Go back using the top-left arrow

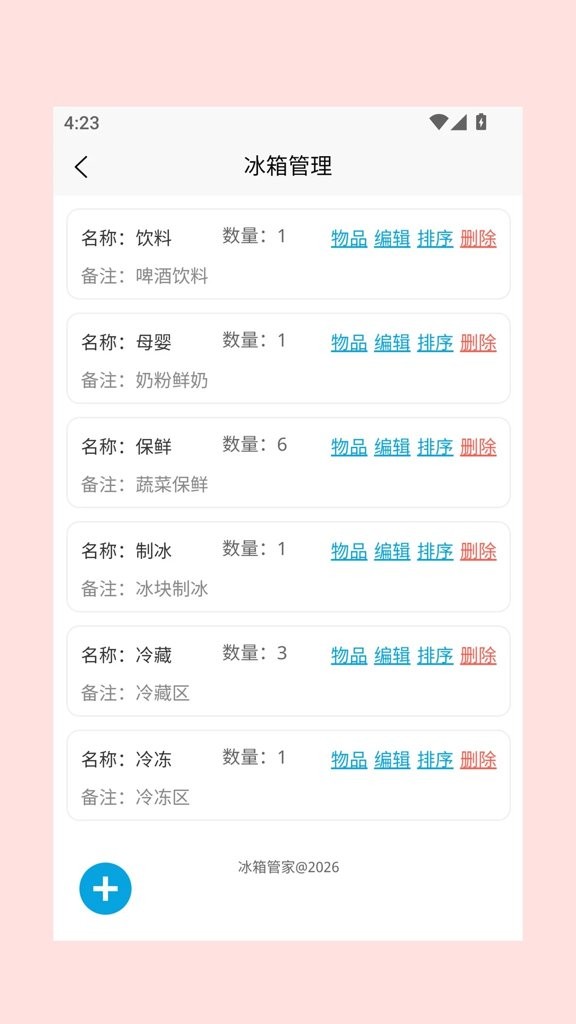81,167
